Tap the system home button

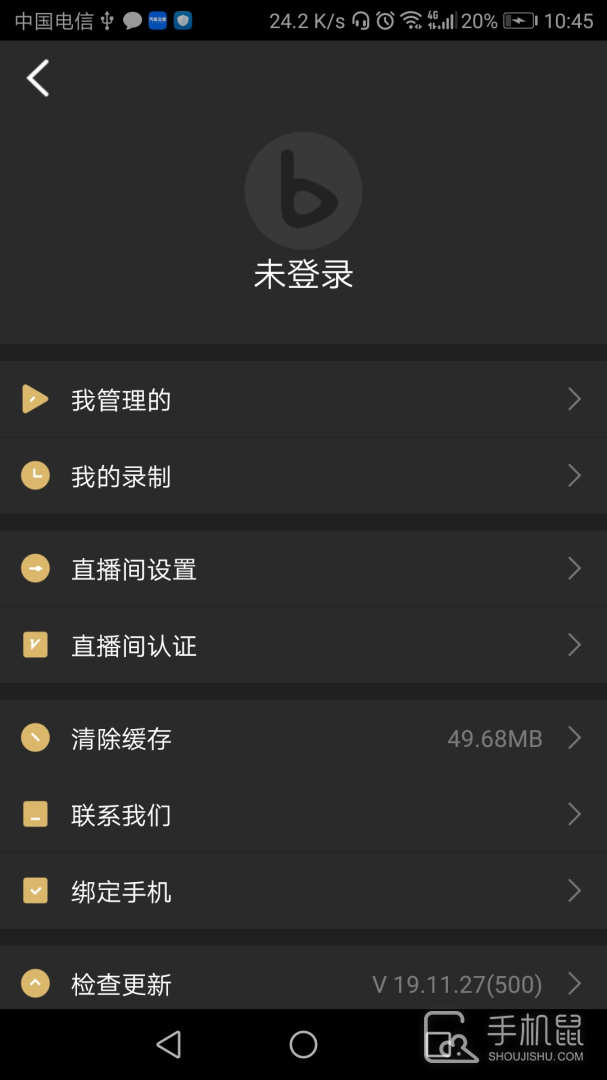(x=303, y=1044)
